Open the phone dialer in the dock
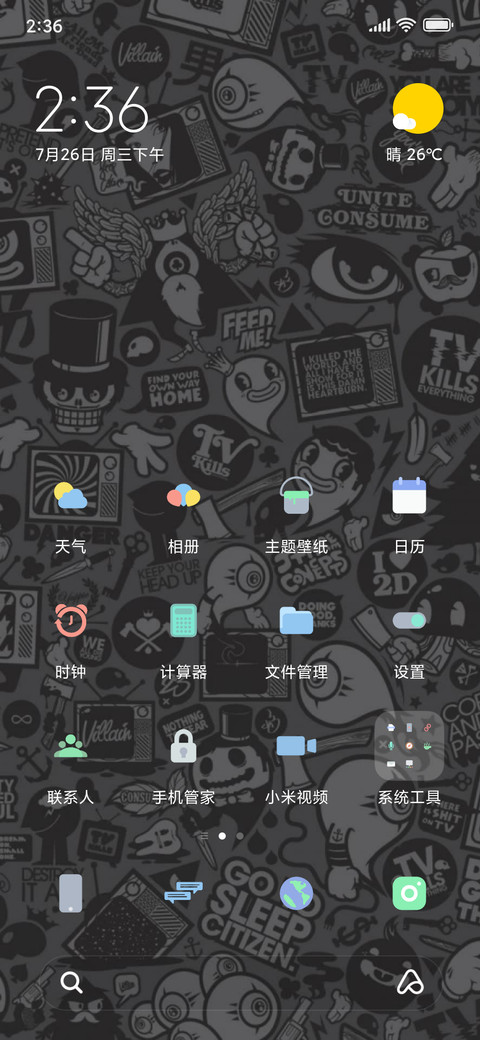Viewport: 480px width, 1040px height. 71,893
